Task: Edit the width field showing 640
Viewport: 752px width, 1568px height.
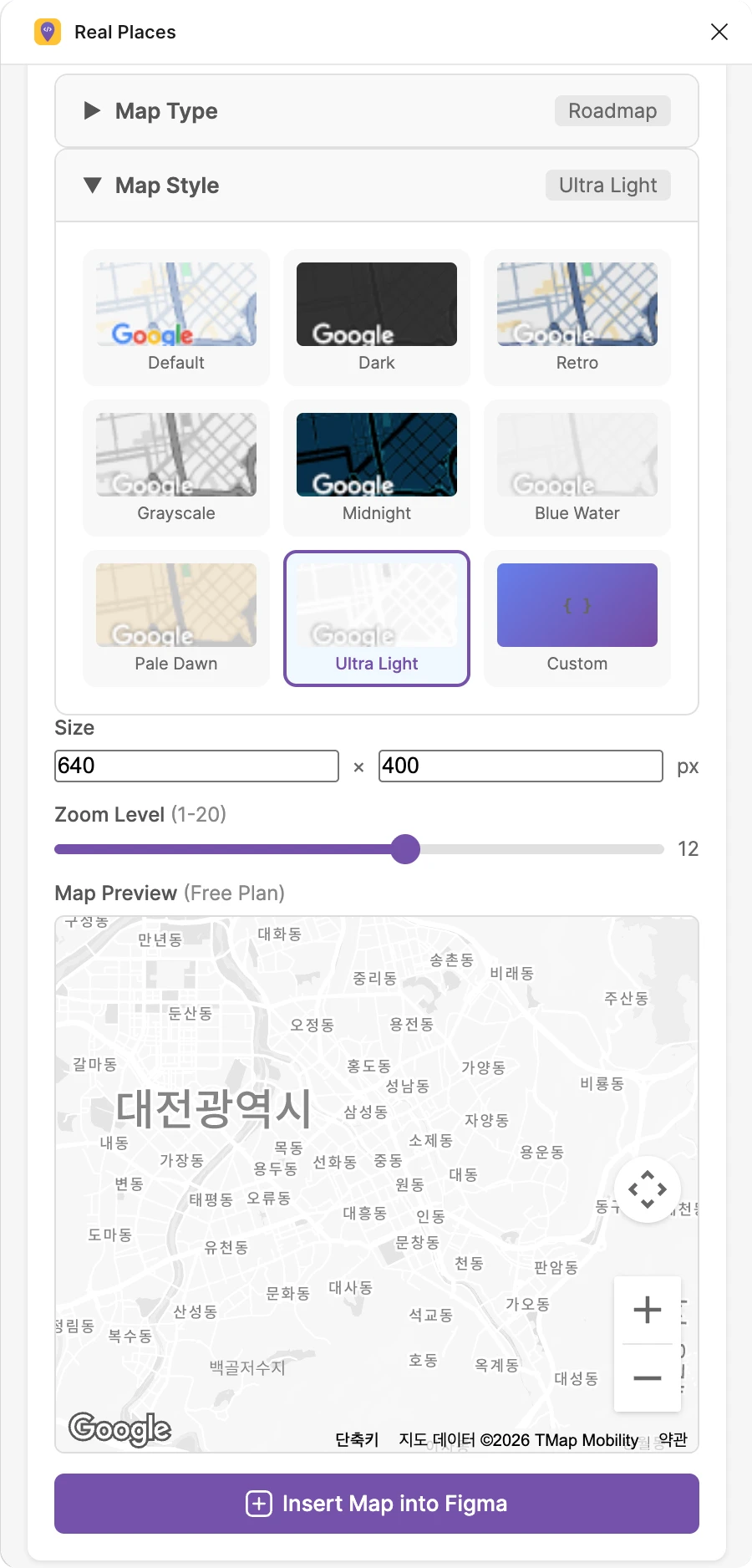Action: pyautogui.click(x=196, y=766)
